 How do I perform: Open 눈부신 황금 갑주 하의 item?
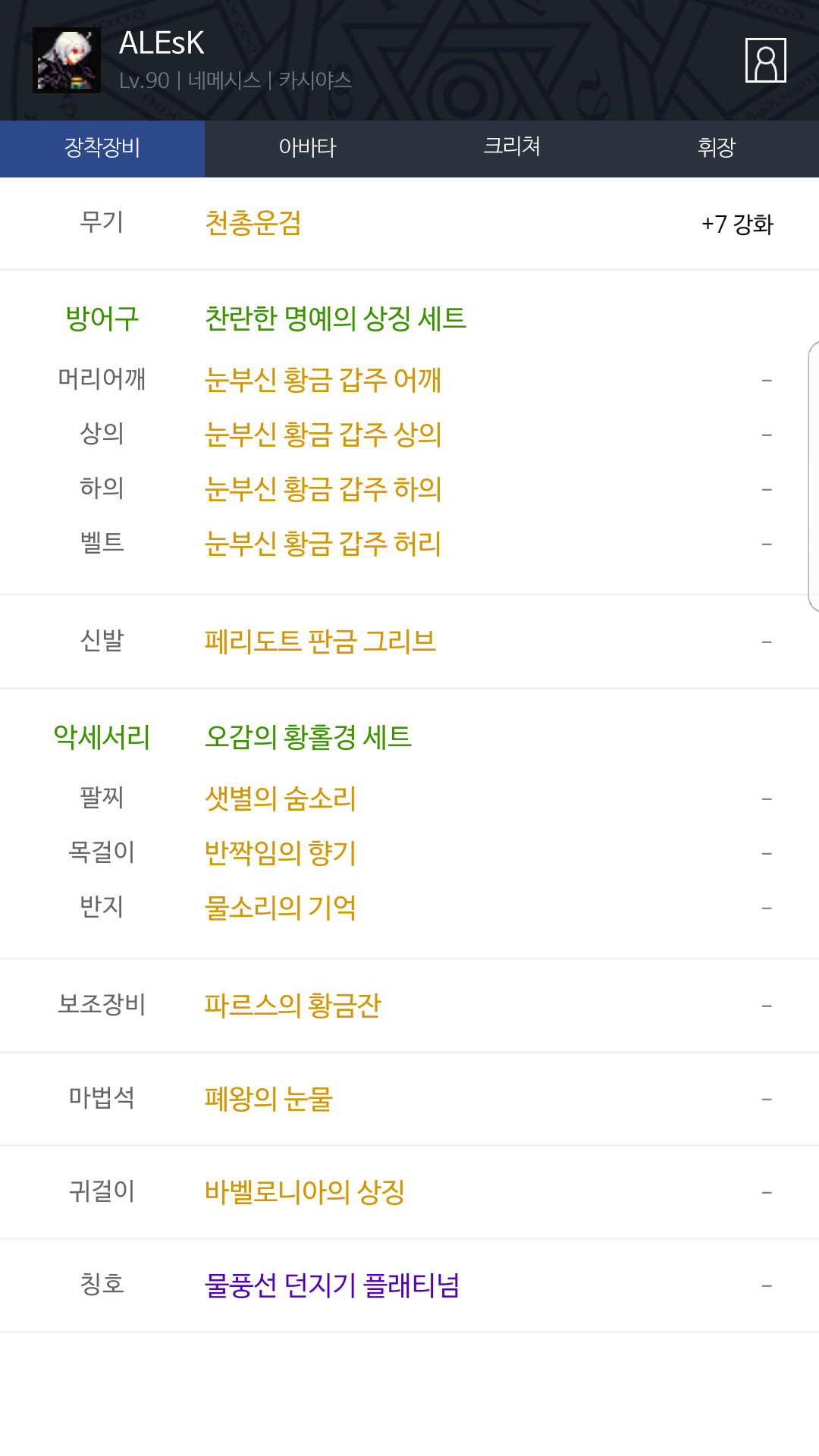pyautogui.click(x=323, y=489)
